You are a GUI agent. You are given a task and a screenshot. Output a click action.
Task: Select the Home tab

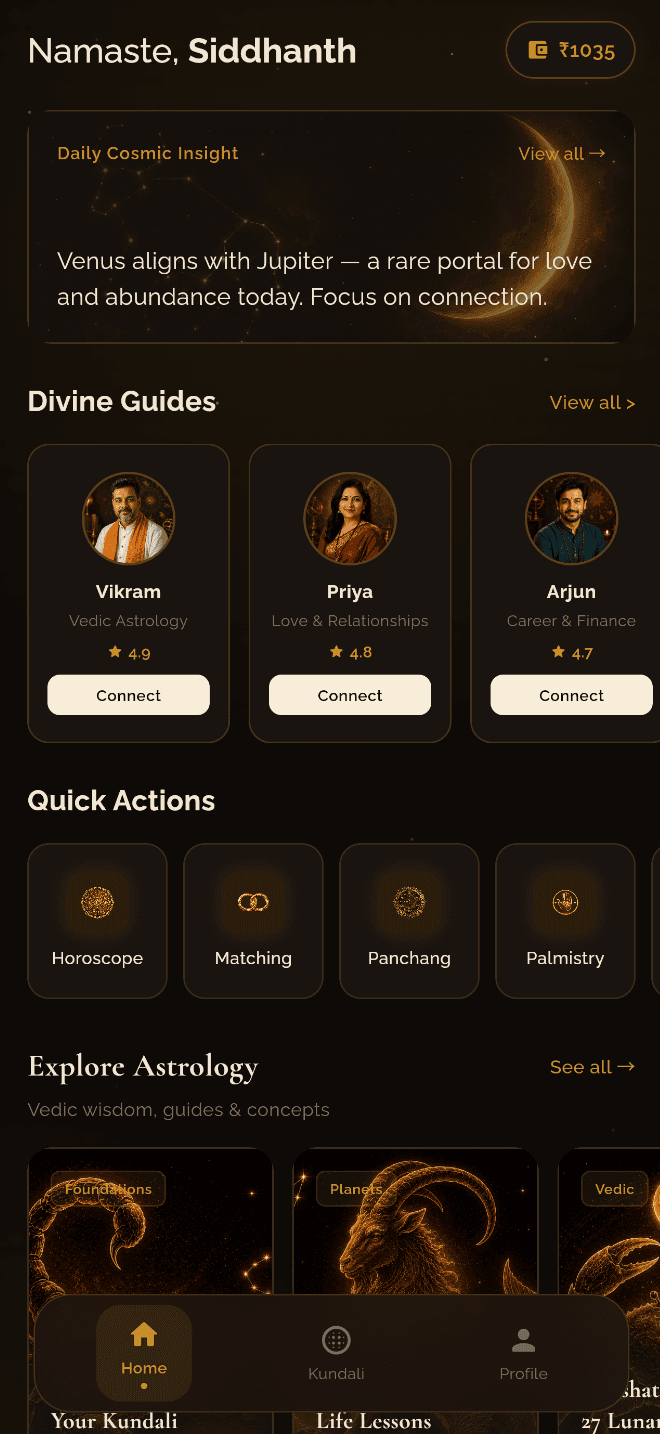tap(144, 1353)
